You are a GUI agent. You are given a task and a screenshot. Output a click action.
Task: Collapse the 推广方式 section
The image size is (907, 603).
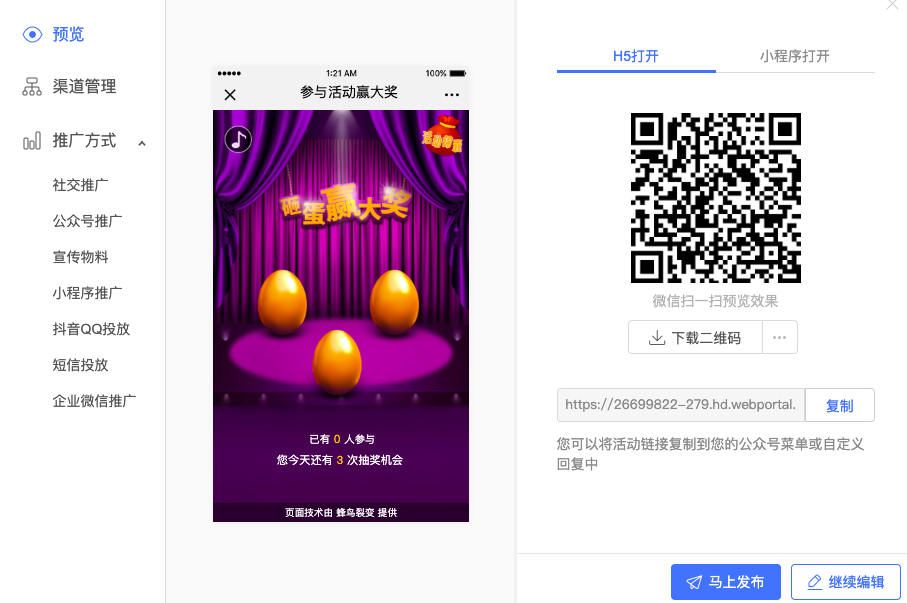142,142
